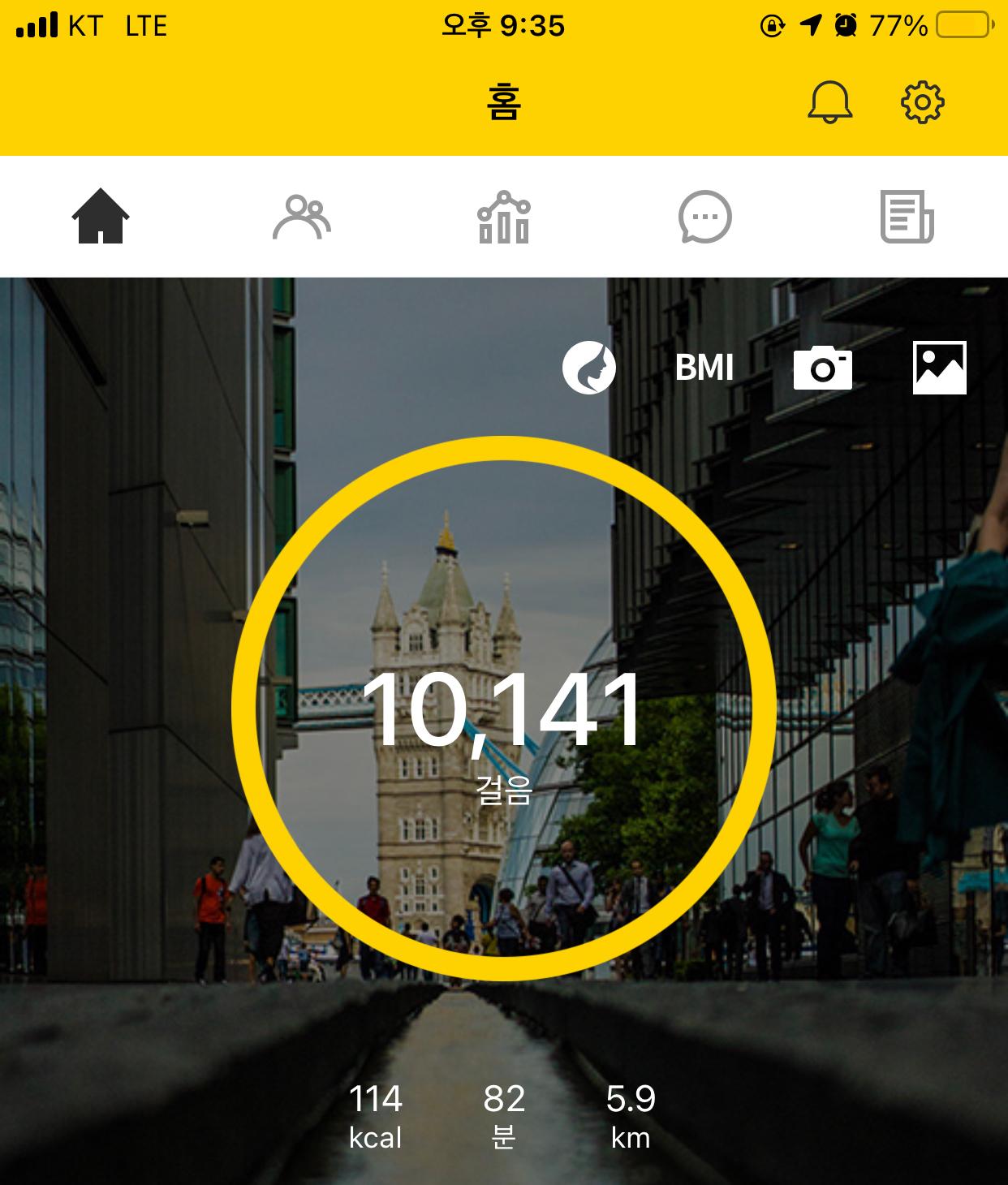1008x1185 pixels.
Task: Open the notifications bell
Action: point(829,103)
